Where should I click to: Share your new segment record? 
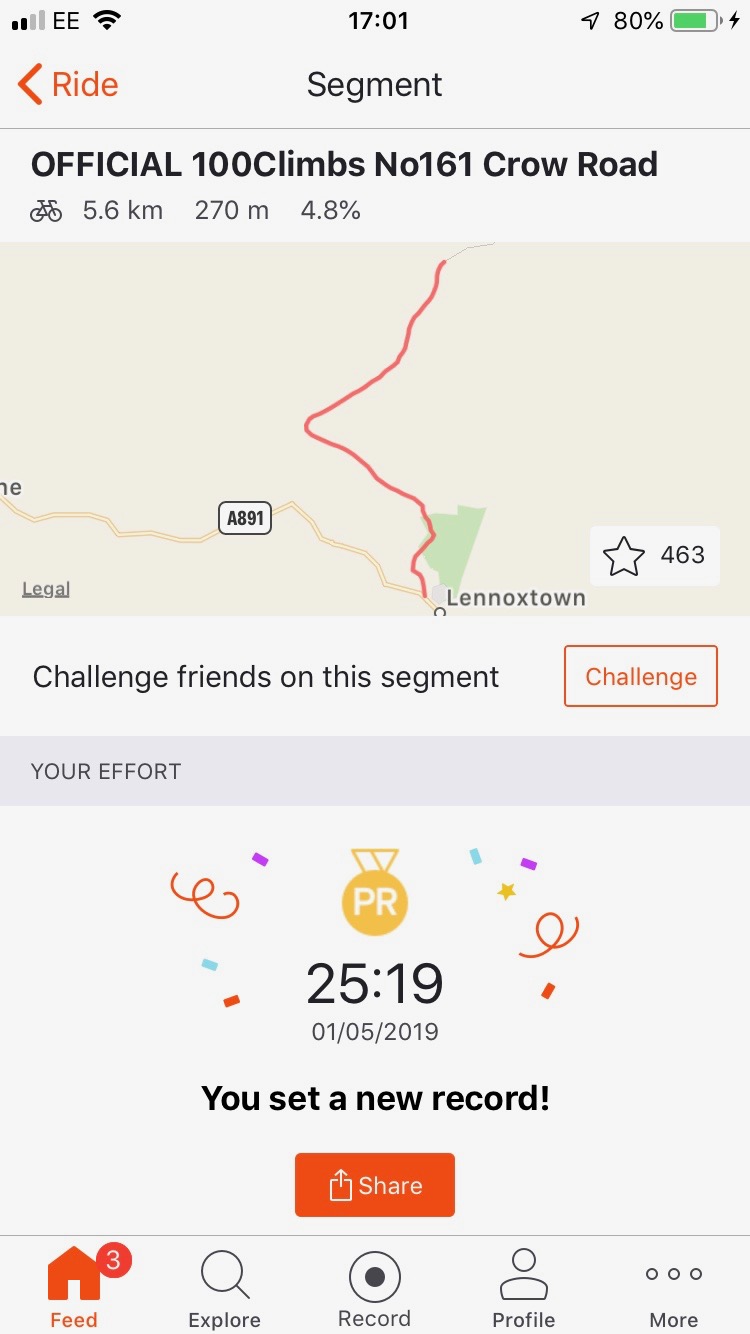(374, 1185)
